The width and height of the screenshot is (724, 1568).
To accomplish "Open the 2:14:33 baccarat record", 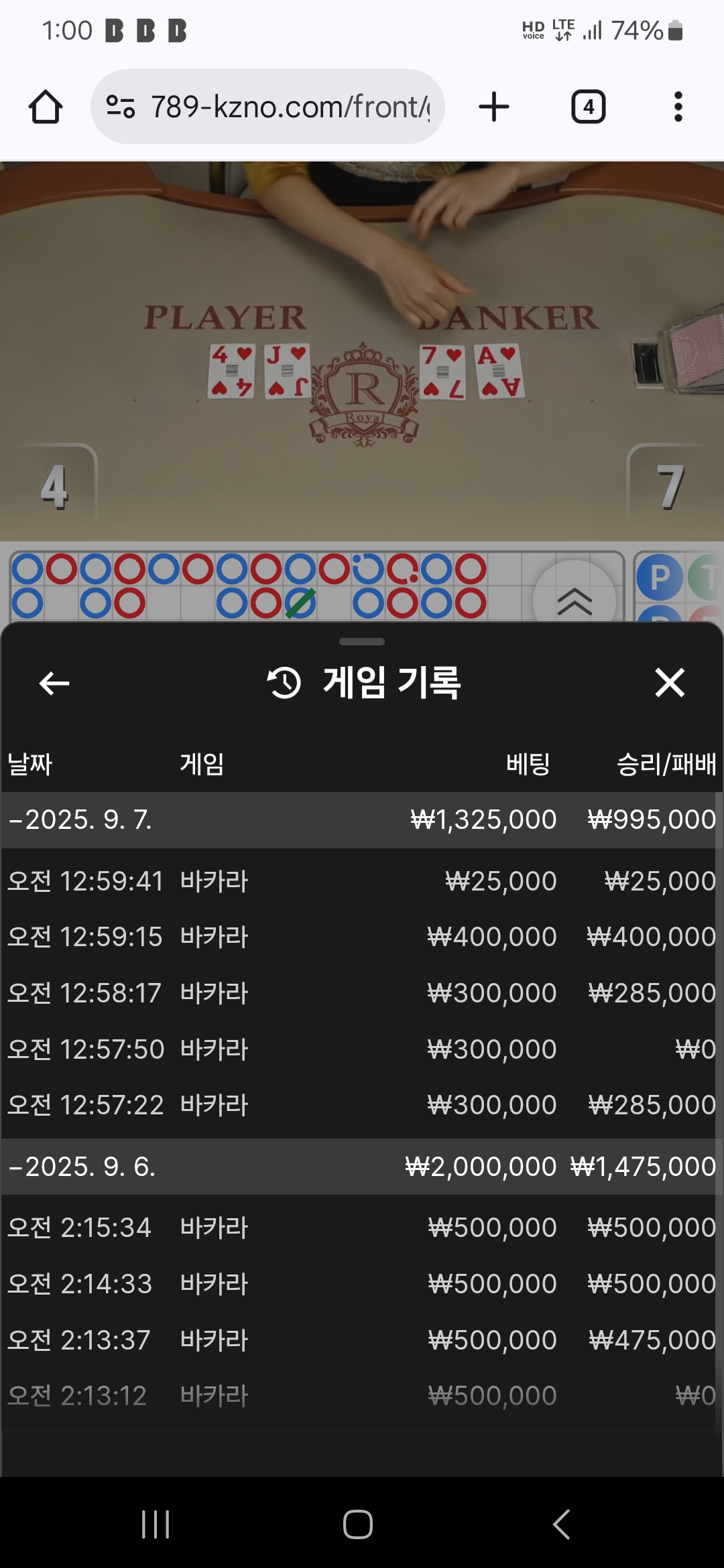I will click(362, 1284).
